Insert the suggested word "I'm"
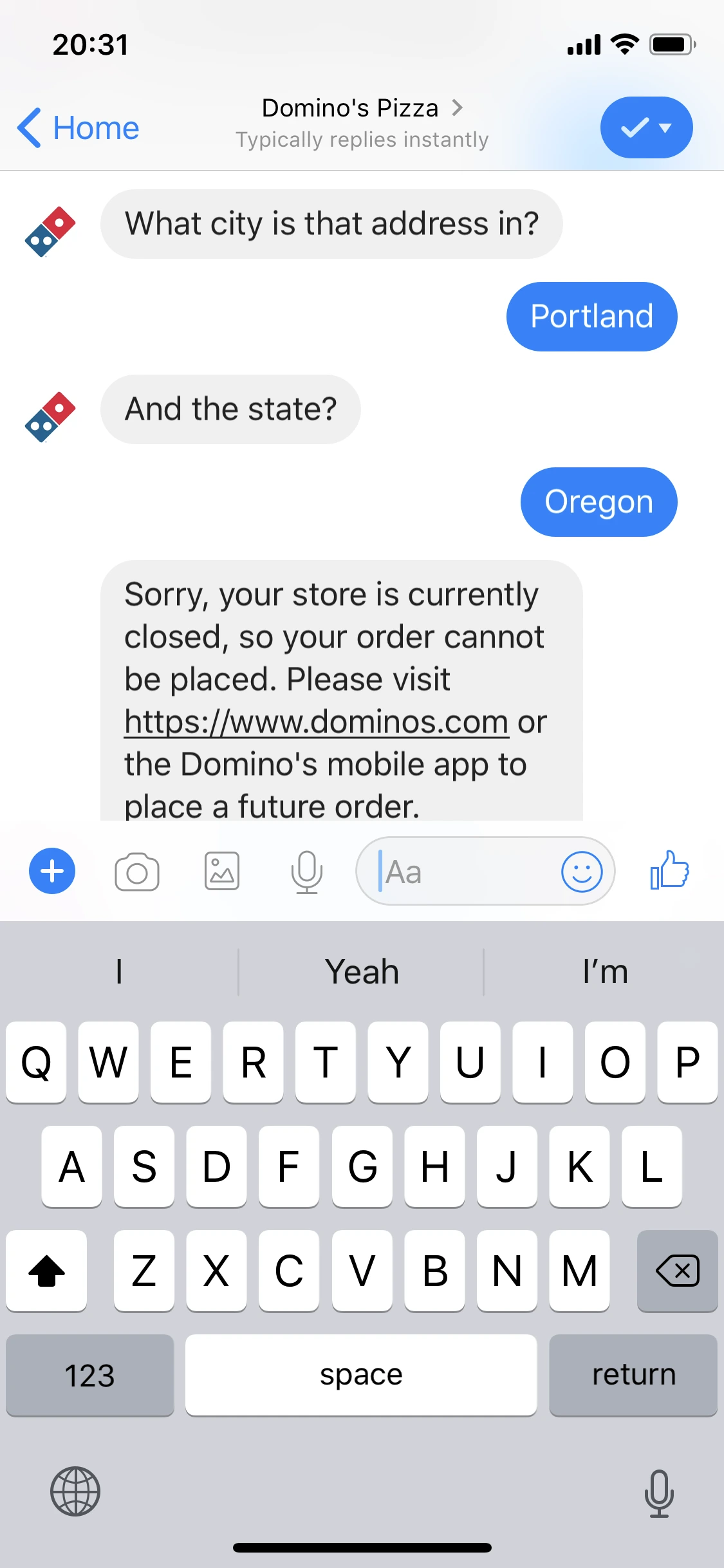 605,972
